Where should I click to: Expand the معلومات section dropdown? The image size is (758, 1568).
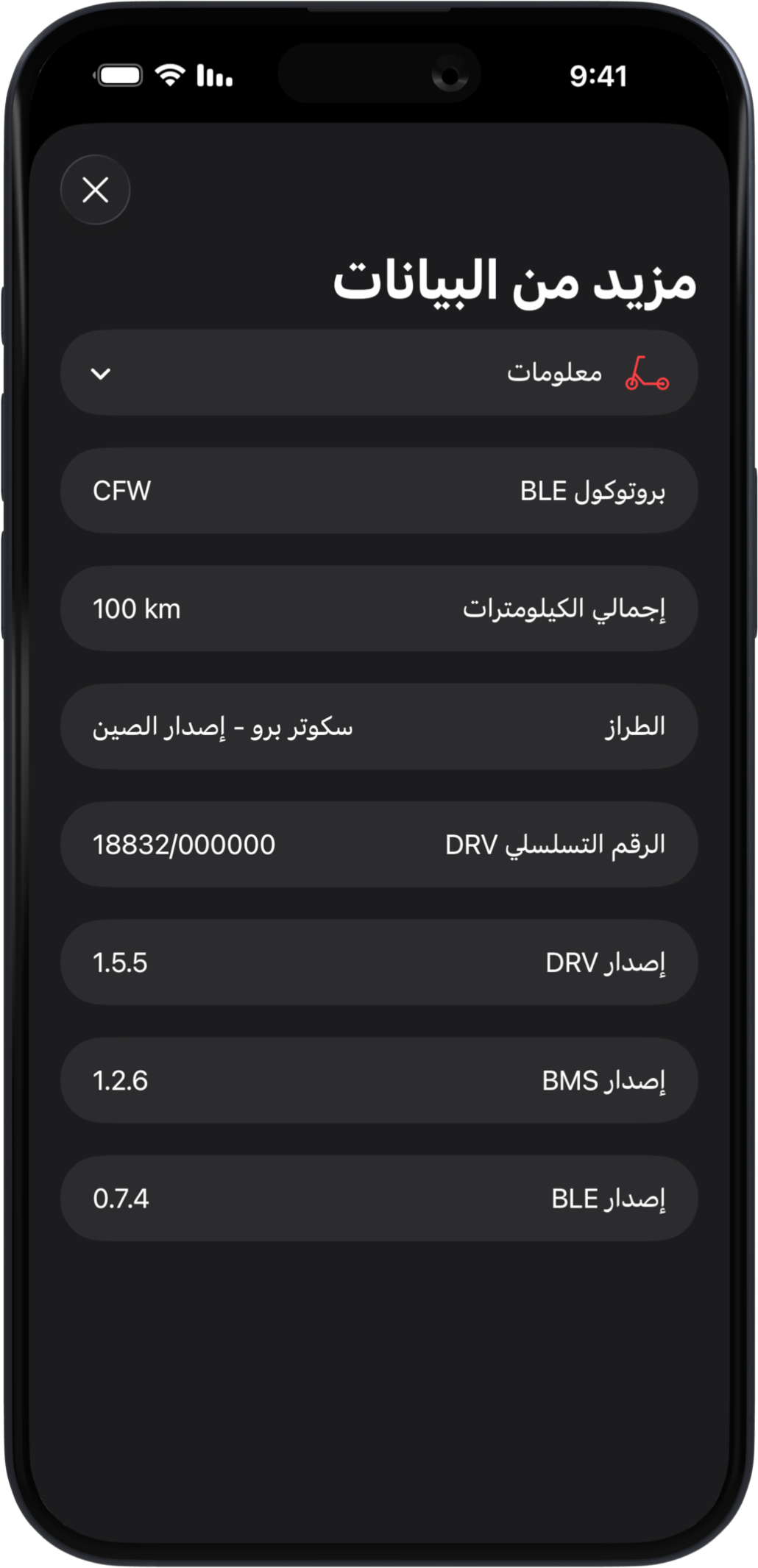101,374
